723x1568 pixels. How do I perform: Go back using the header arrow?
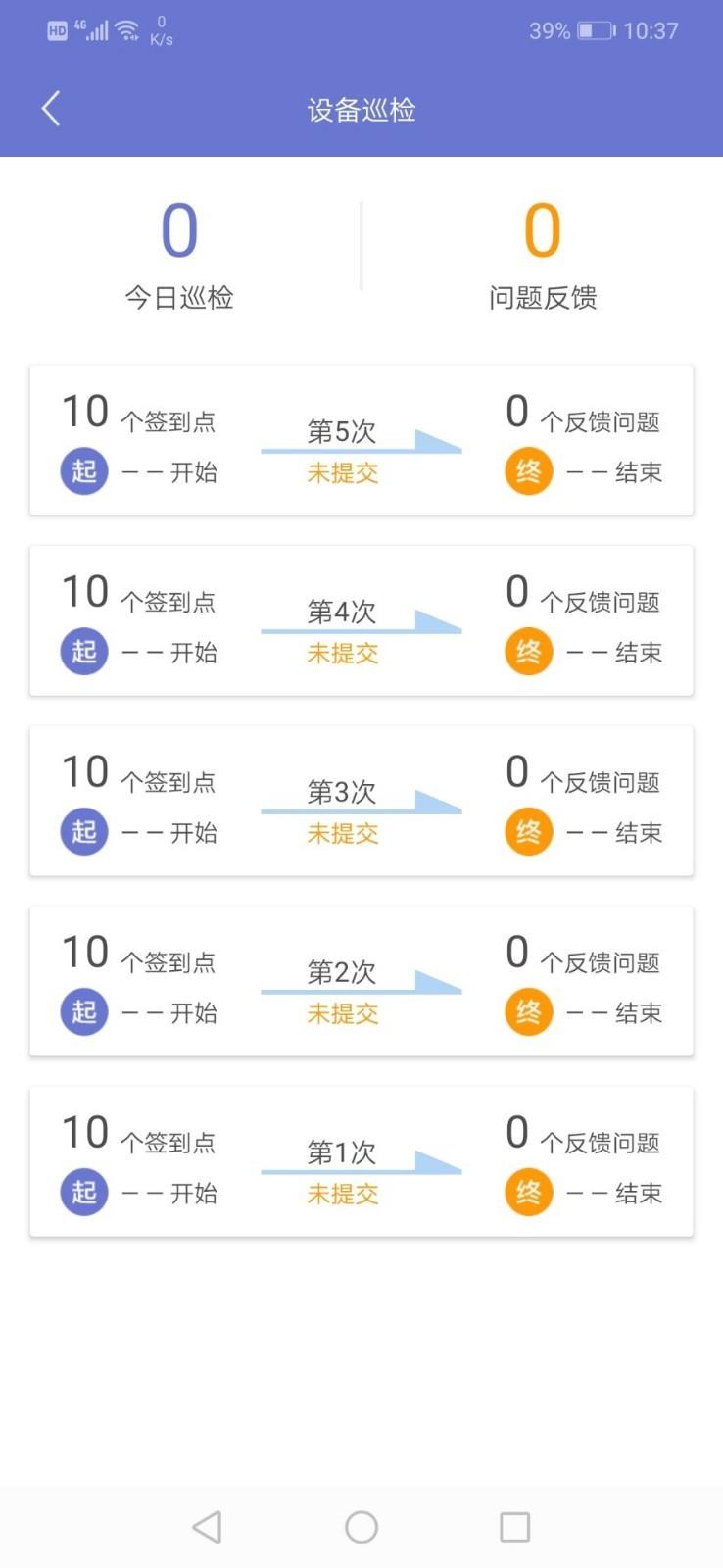tap(52, 109)
